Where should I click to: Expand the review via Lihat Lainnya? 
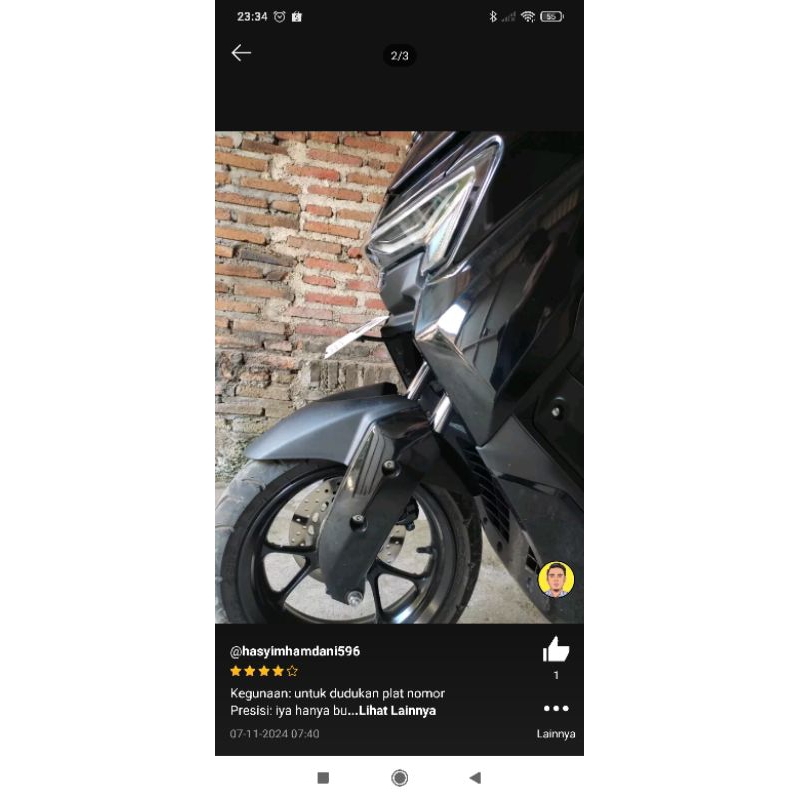point(397,711)
